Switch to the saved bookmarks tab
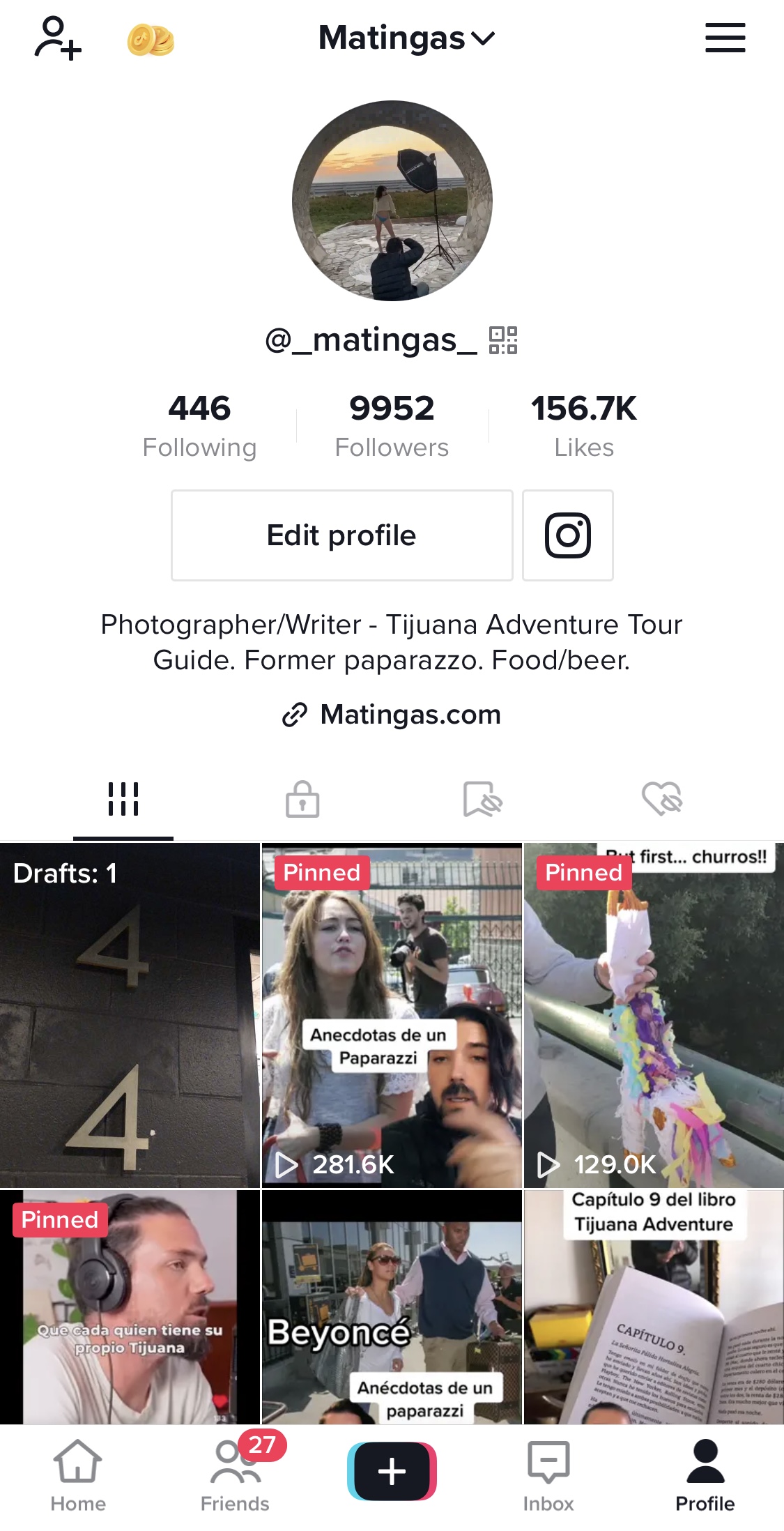This screenshot has width=784, height=1531. coord(482,799)
